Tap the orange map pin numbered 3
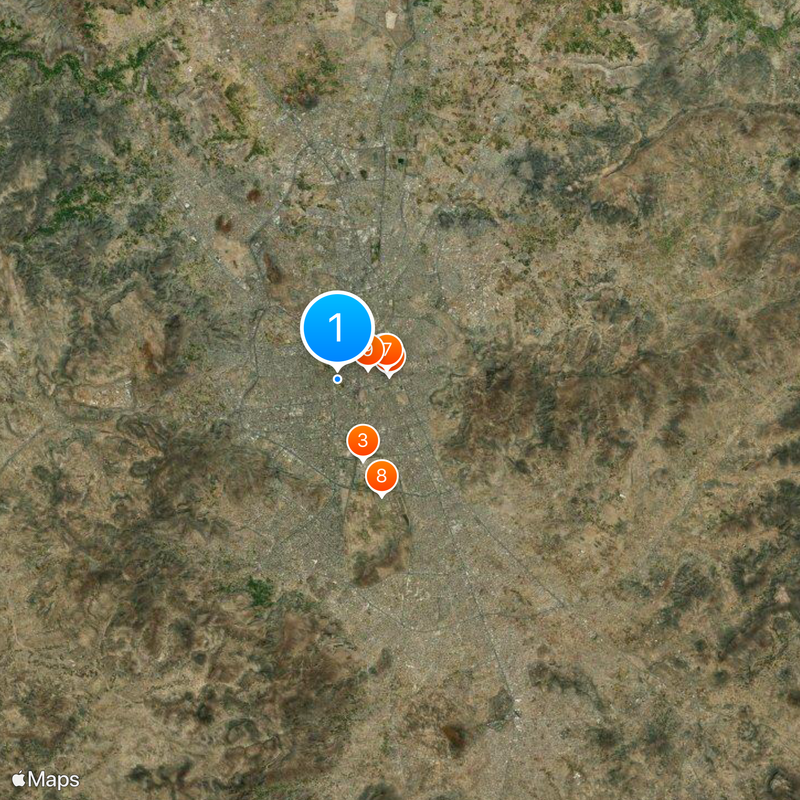Image resolution: width=800 pixels, height=800 pixels. coord(363,440)
